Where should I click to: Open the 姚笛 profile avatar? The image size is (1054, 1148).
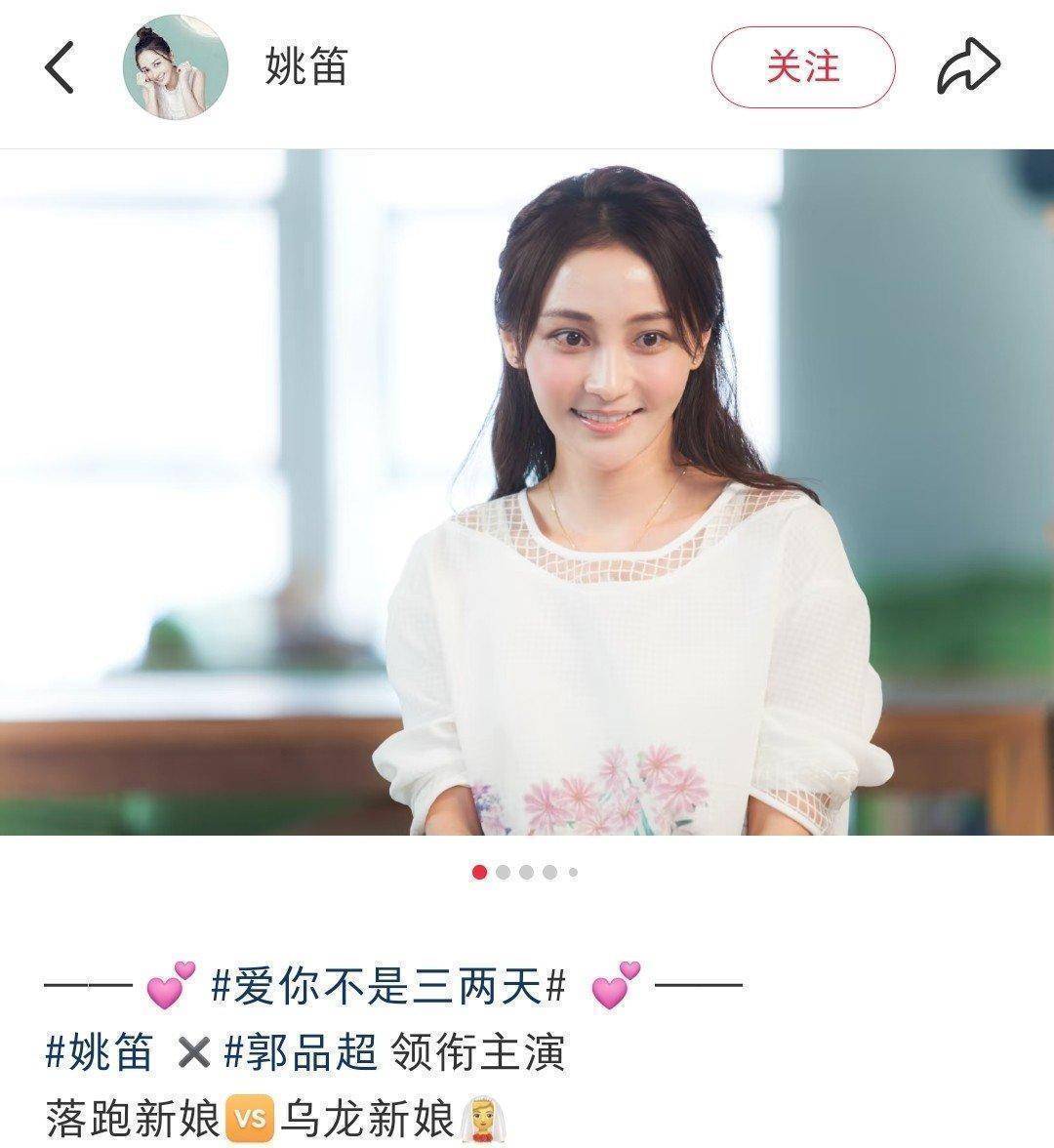(x=176, y=67)
